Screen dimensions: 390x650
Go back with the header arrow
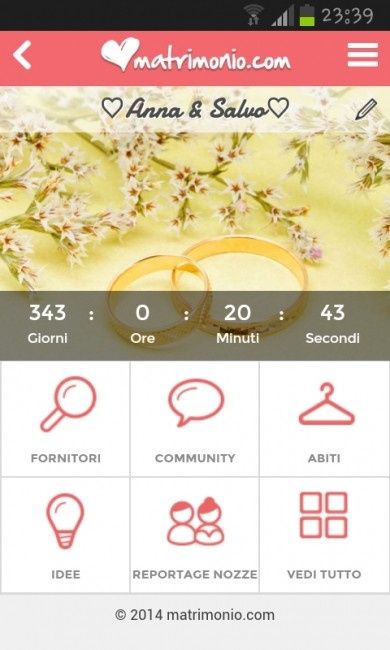[x=22, y=55]
